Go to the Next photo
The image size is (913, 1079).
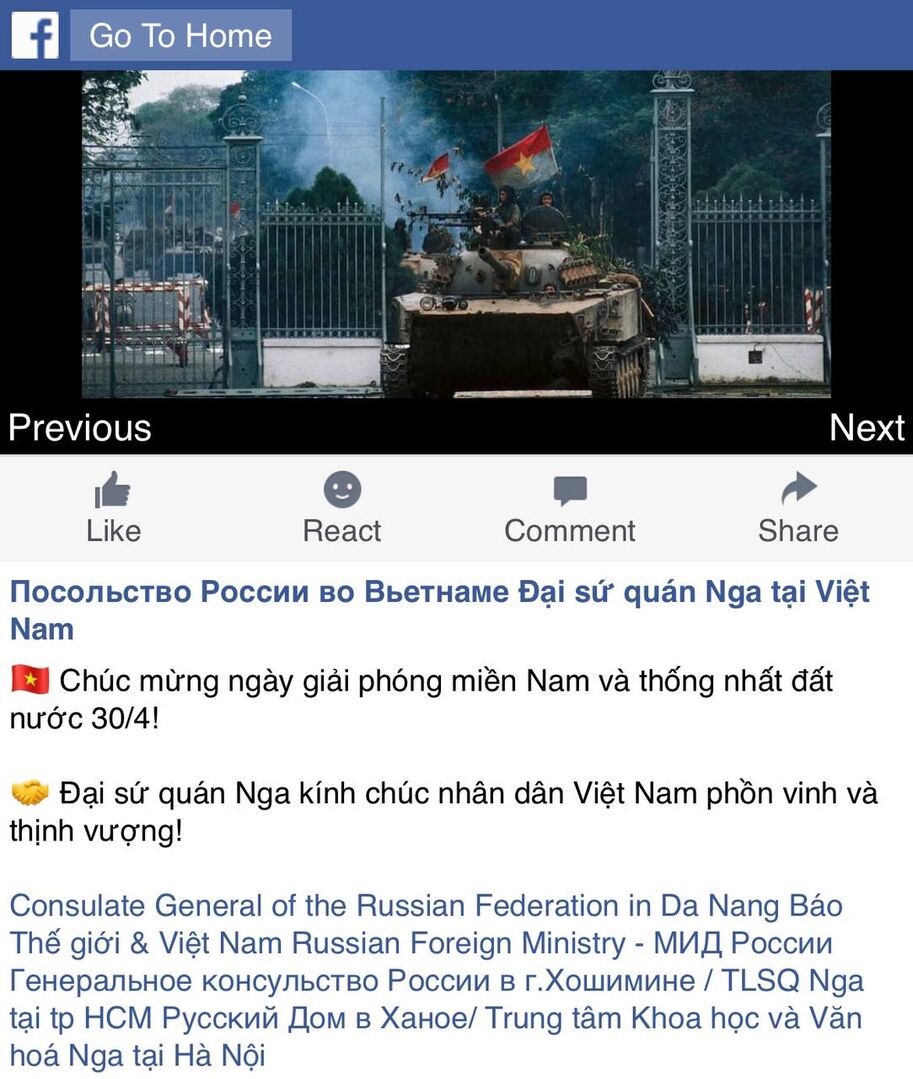pos(866,428)
